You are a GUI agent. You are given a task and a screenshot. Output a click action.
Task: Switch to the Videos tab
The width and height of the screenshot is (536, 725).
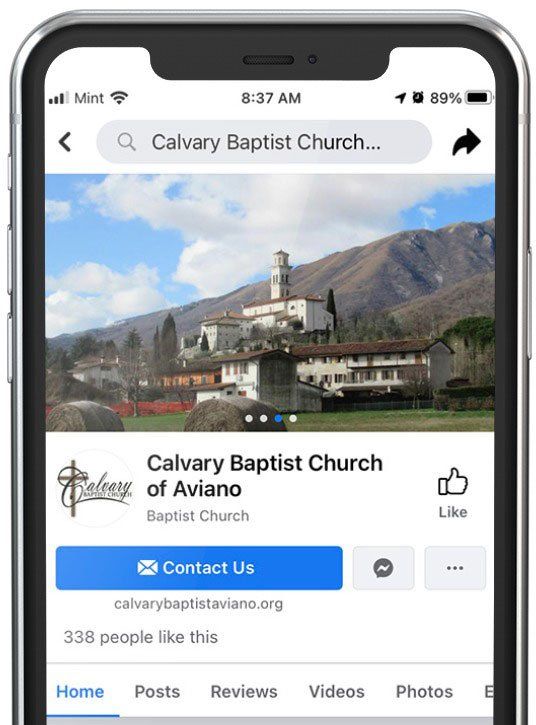click(337, 692)
